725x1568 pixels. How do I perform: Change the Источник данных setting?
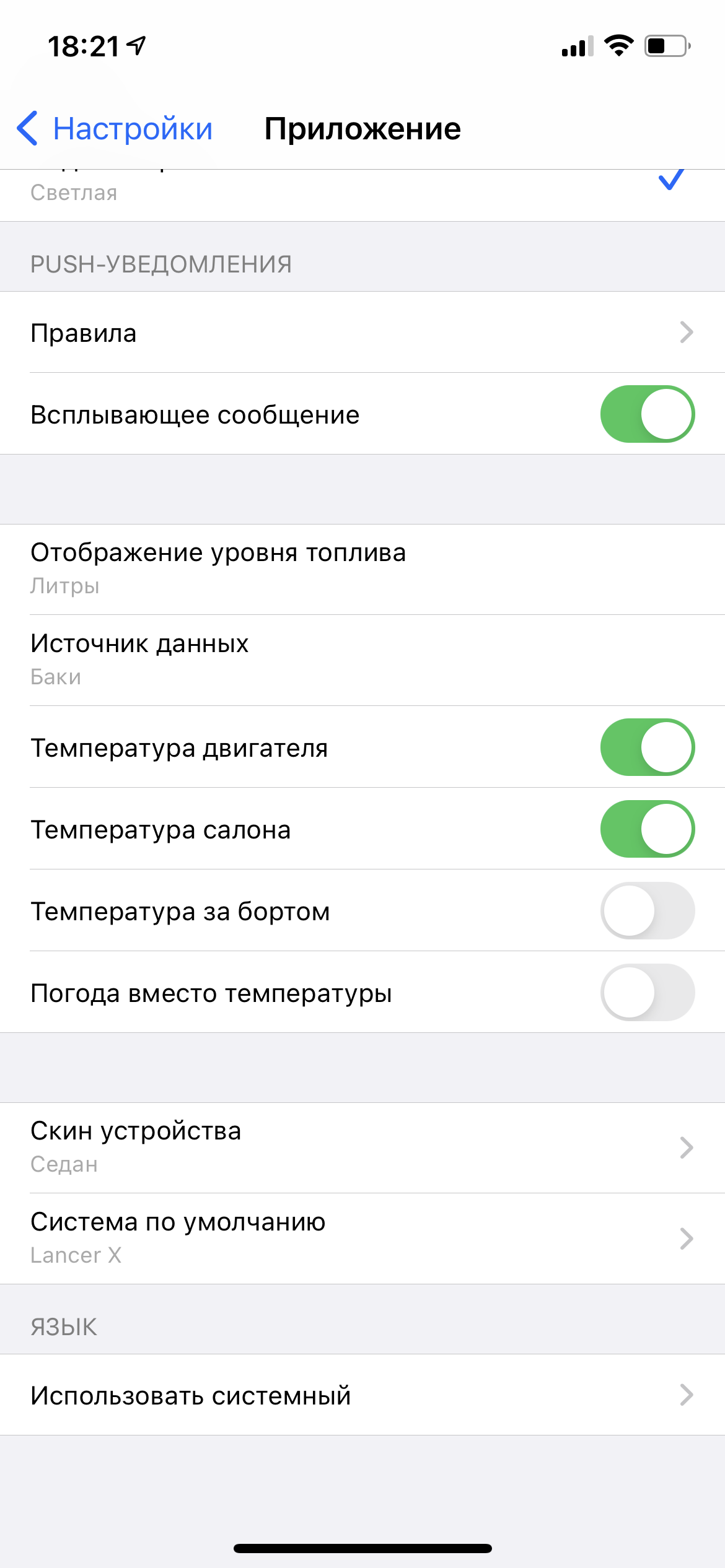[362, 660]
